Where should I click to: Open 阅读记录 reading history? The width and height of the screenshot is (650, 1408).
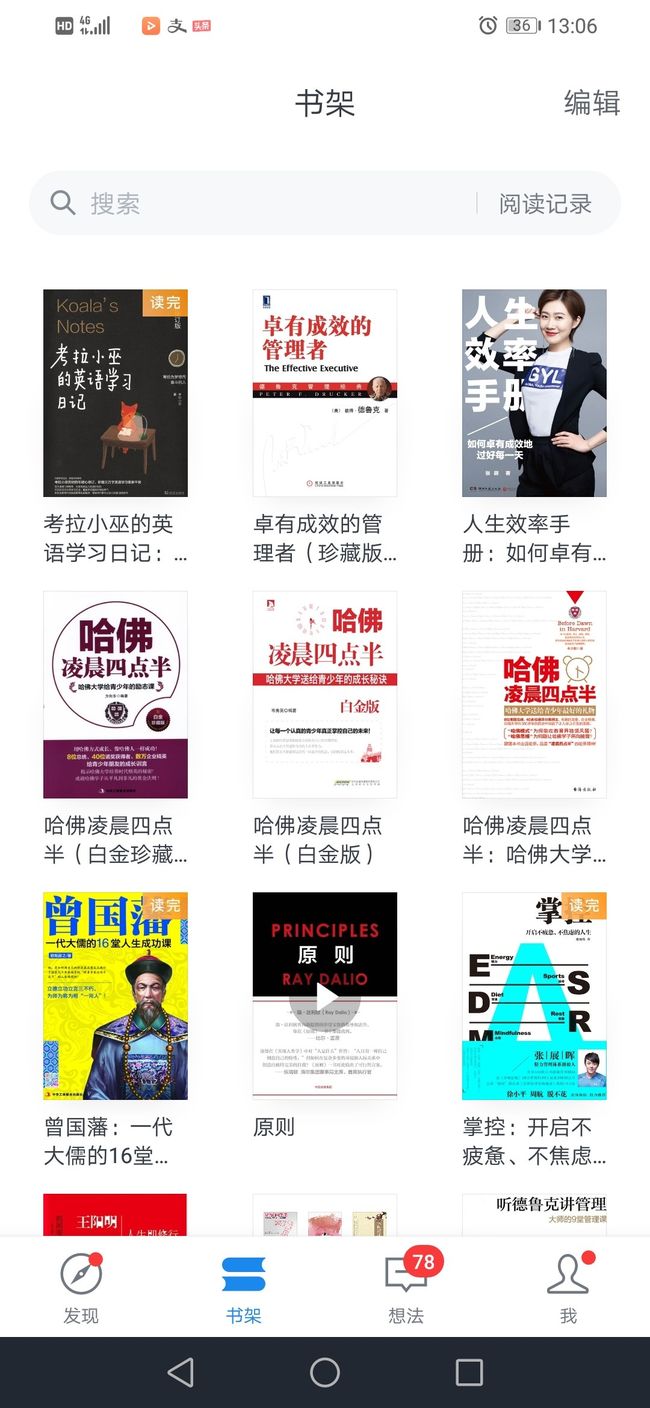pyautogui.click(x=545, y=204)
